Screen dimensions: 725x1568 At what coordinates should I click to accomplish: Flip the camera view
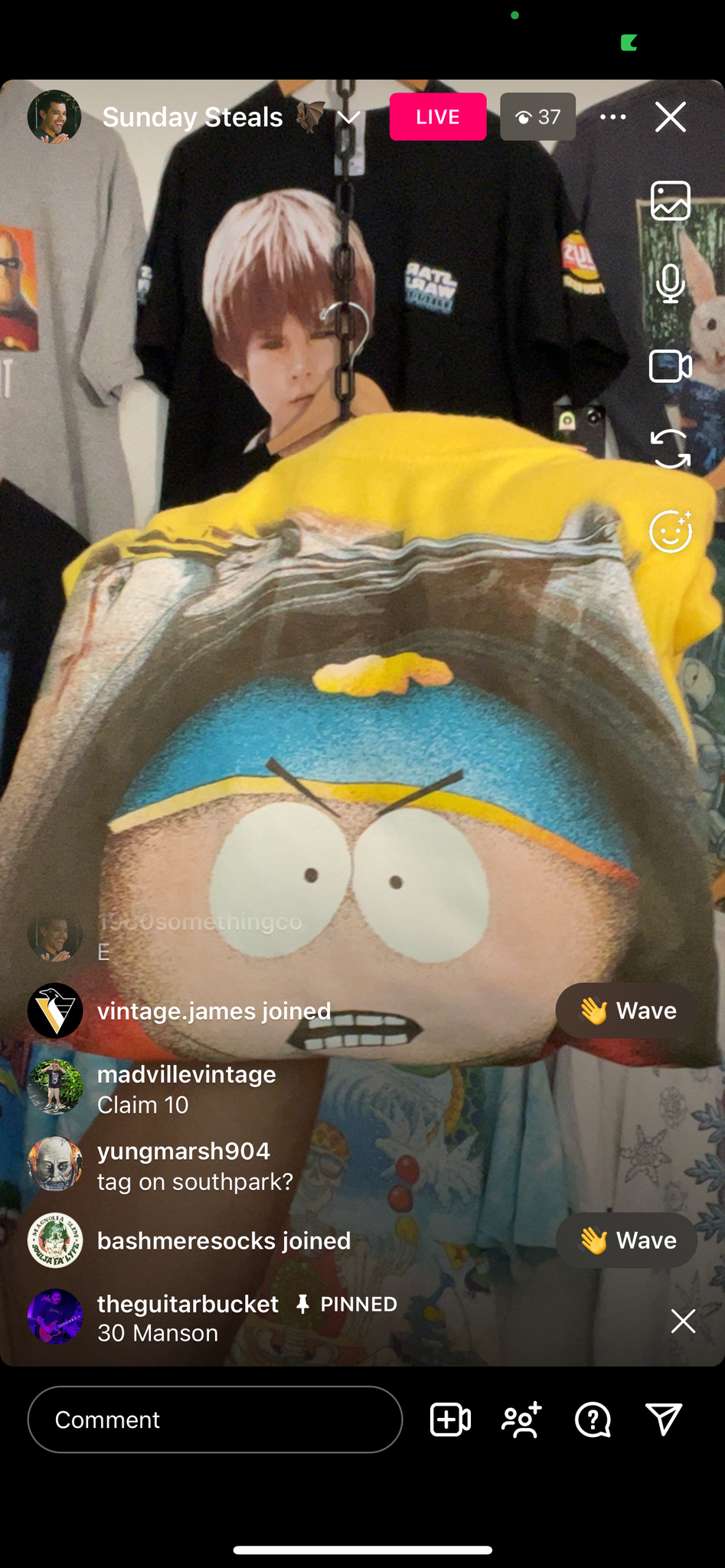[670, 449]
